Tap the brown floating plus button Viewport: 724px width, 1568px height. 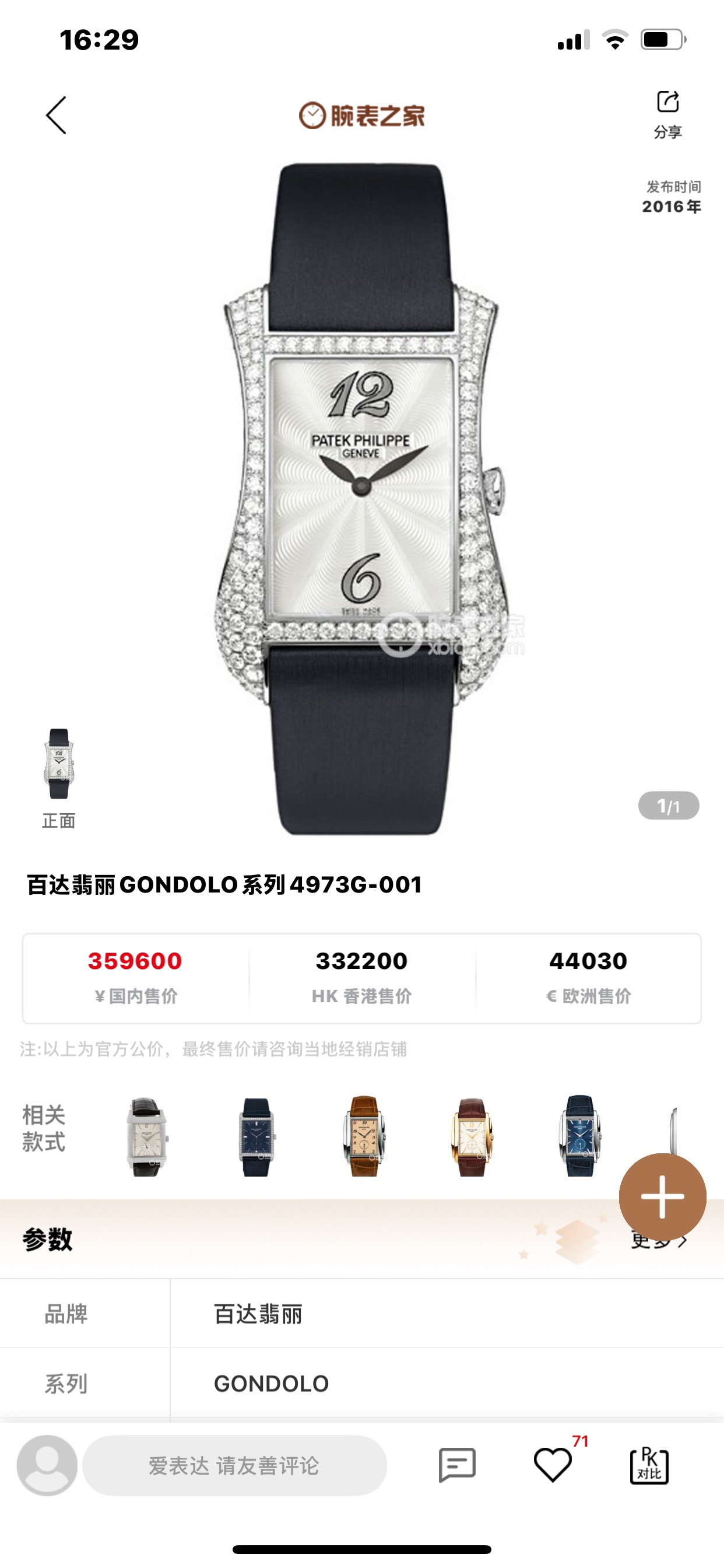click(x=662, y=1196)
